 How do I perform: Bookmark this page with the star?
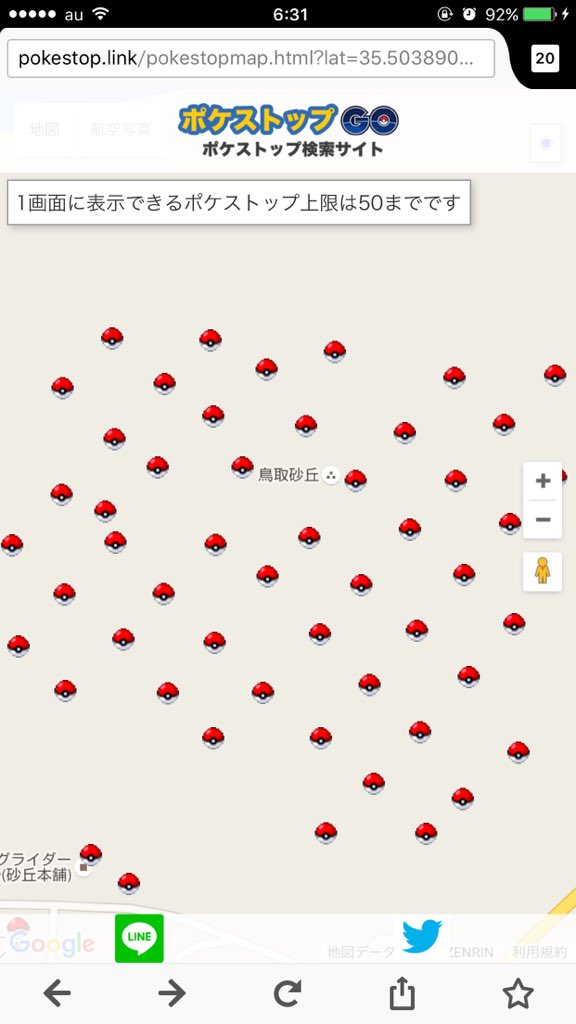click(x=518, y=993)
